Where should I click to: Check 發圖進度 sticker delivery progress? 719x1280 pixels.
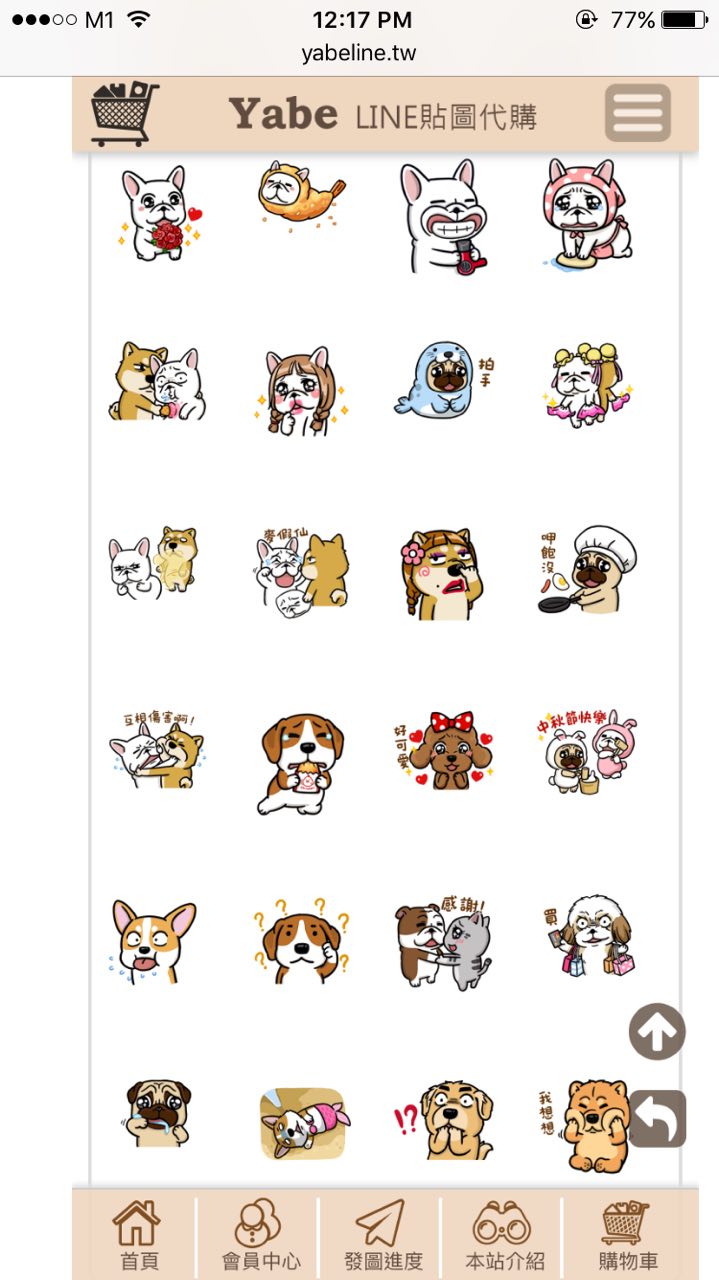381,1236
